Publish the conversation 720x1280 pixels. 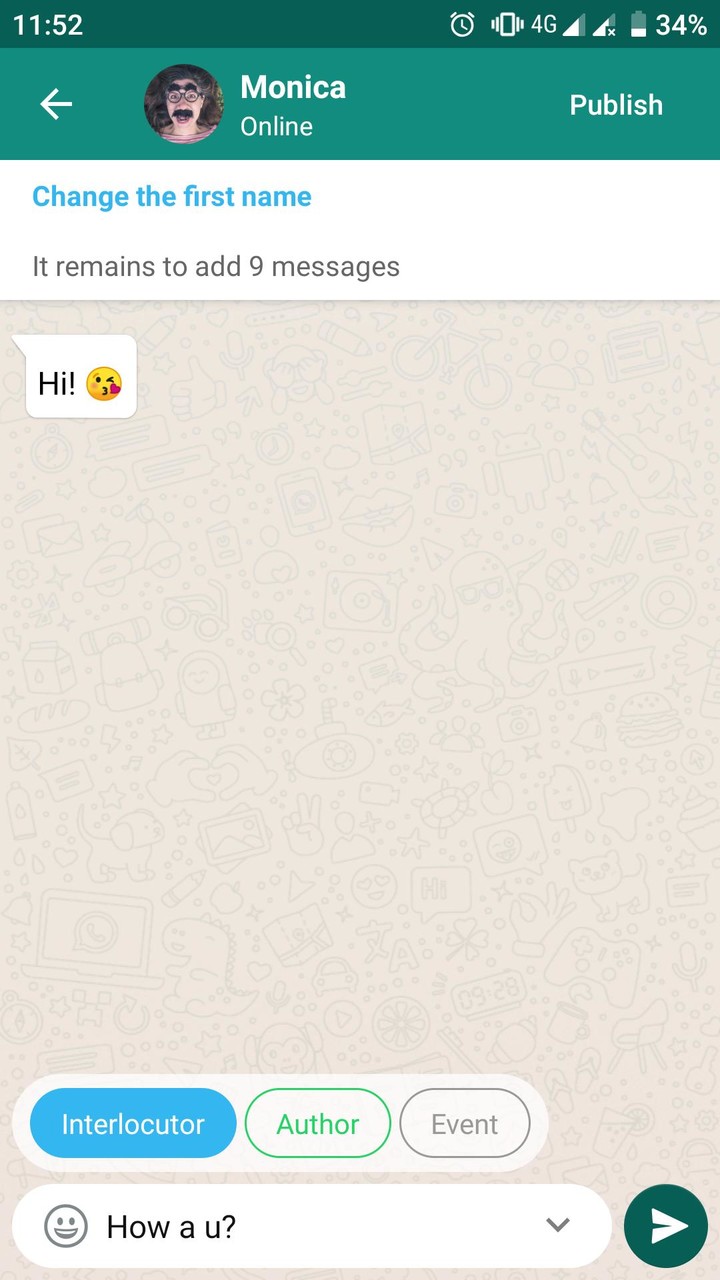click(616, 105)
